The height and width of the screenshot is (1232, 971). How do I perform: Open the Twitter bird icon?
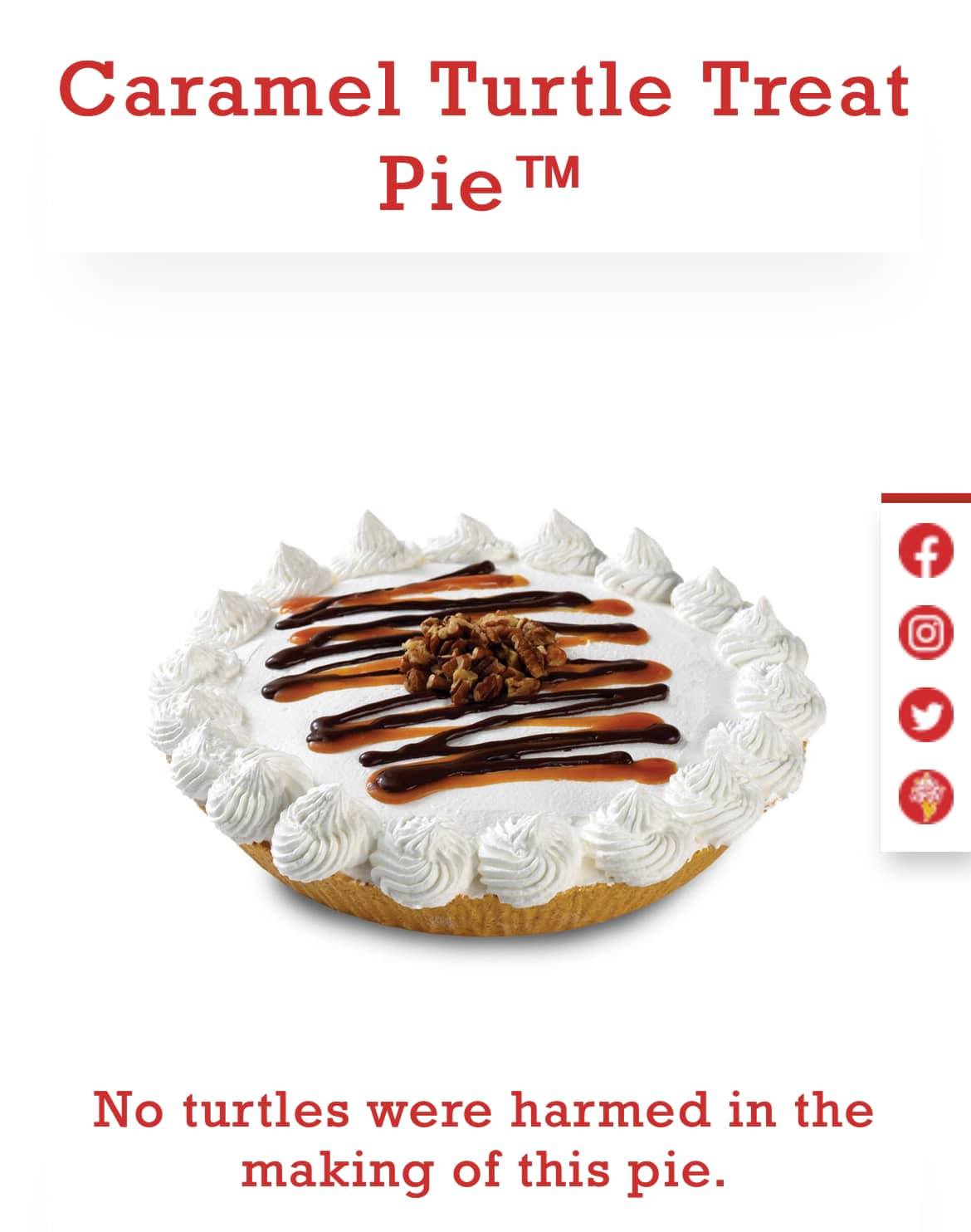926,715
